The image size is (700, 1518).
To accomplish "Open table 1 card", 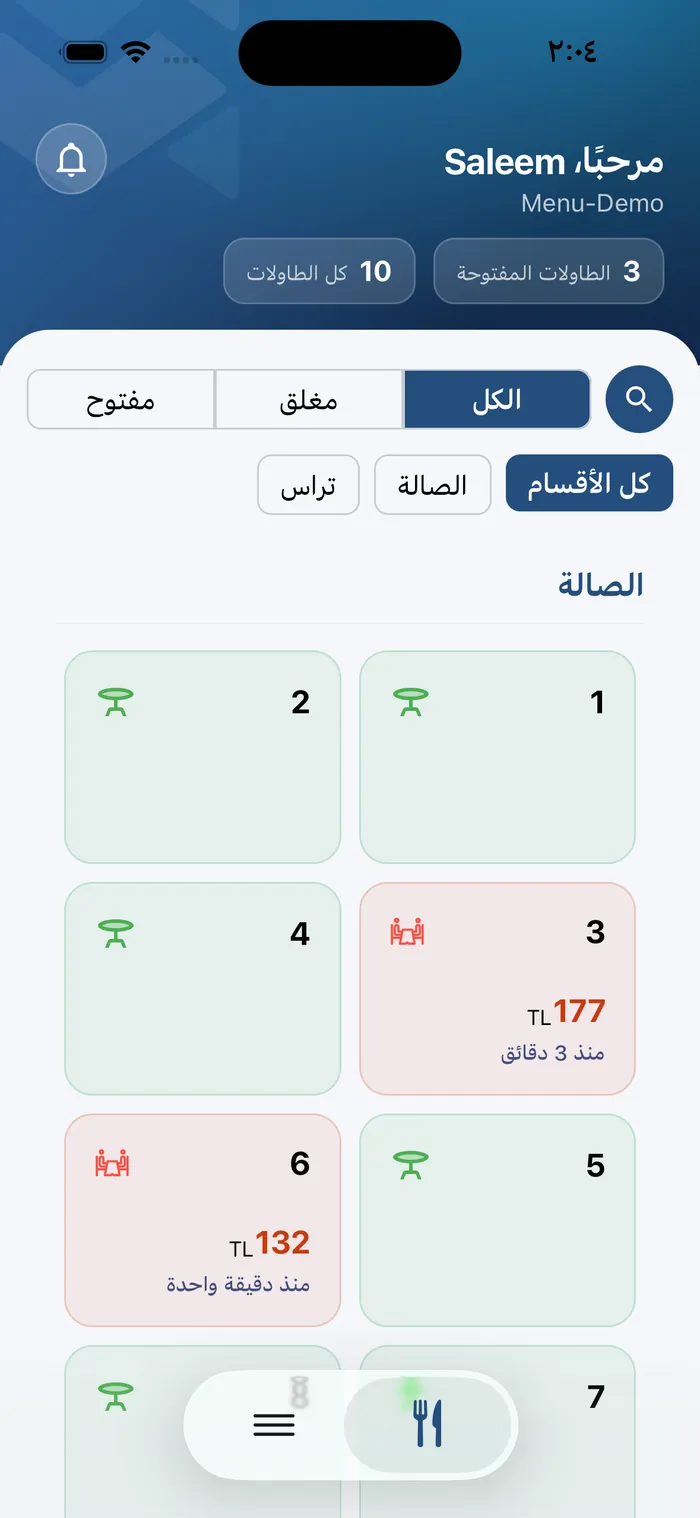I will tap(498, 757).
